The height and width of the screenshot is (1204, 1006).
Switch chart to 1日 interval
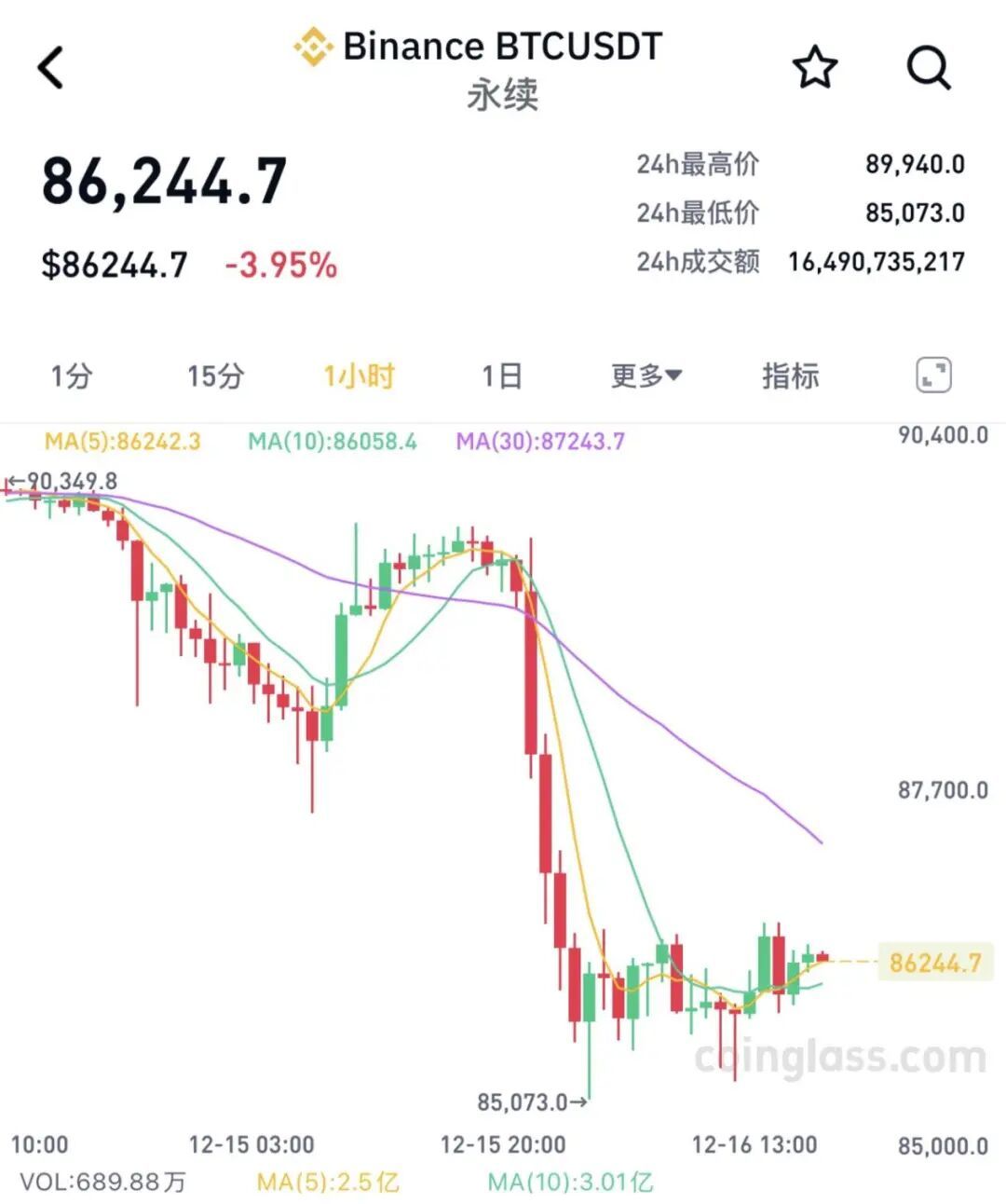coord(501,376)
